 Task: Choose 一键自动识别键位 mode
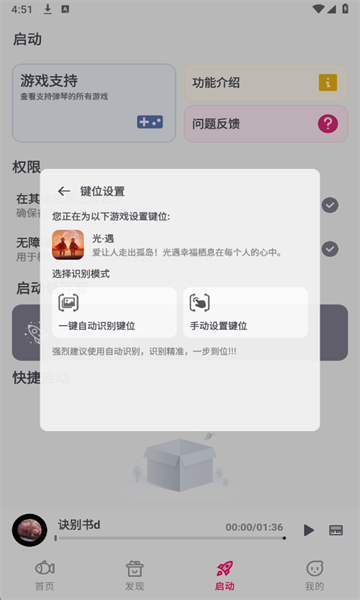(114, 312)
